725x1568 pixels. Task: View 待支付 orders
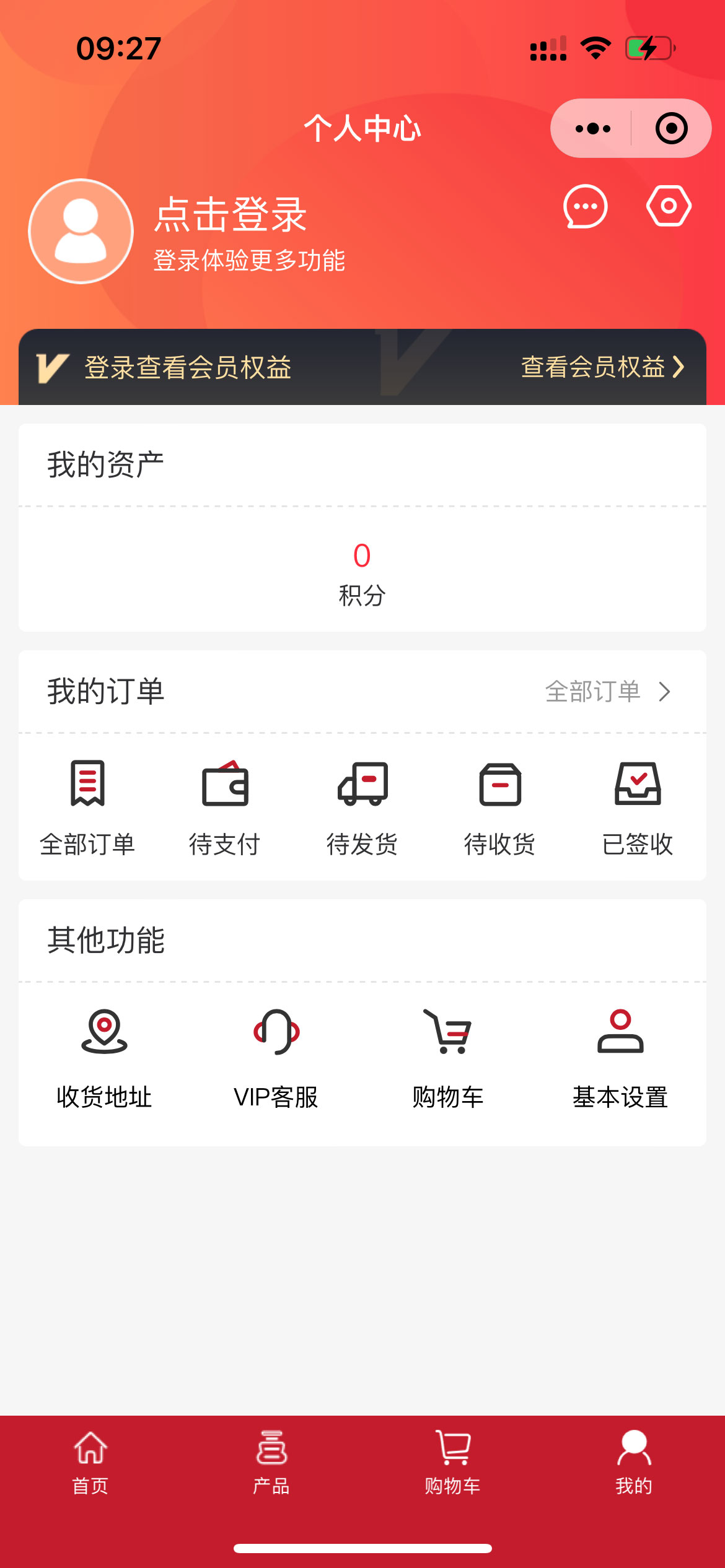coord(225,807)
